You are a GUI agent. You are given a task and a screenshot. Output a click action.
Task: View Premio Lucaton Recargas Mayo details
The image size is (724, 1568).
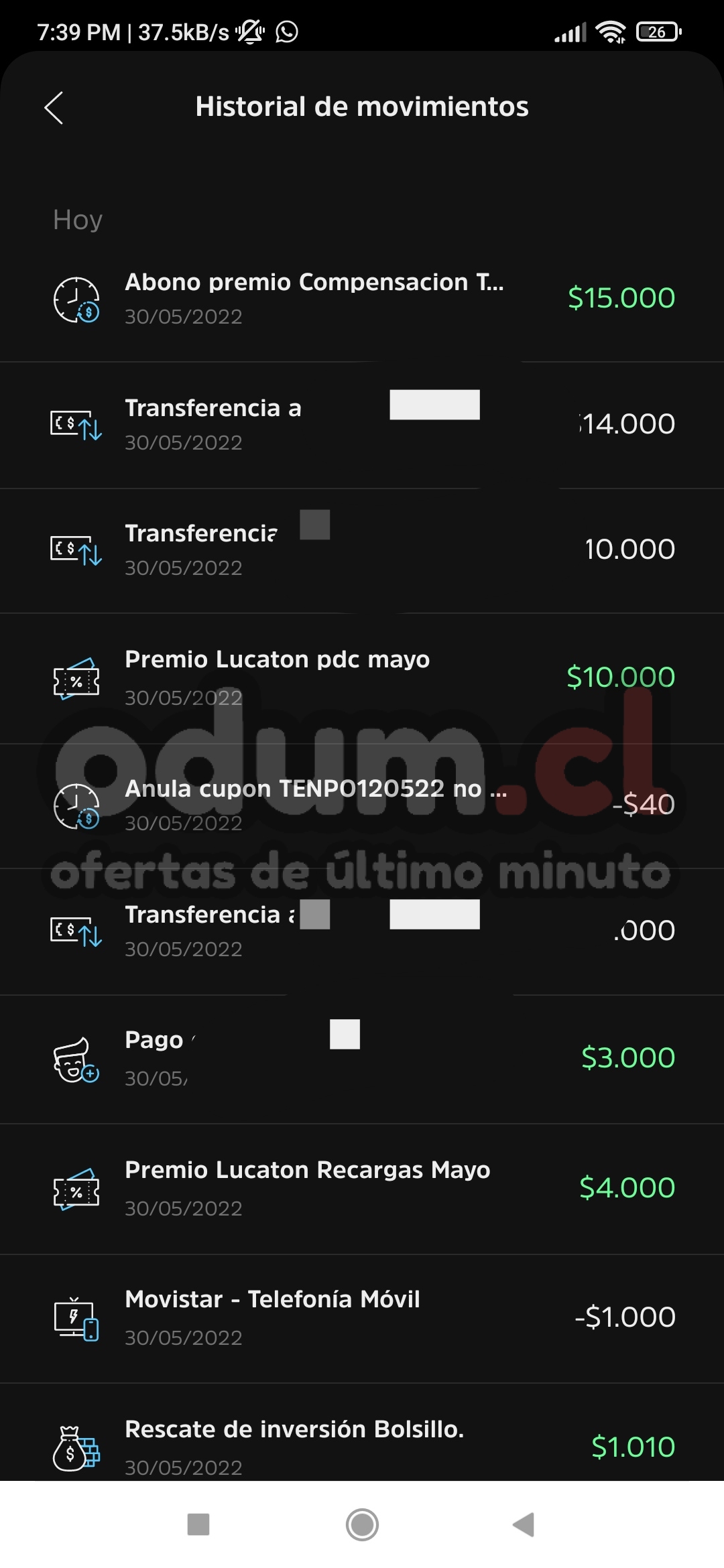(362, 1188)
